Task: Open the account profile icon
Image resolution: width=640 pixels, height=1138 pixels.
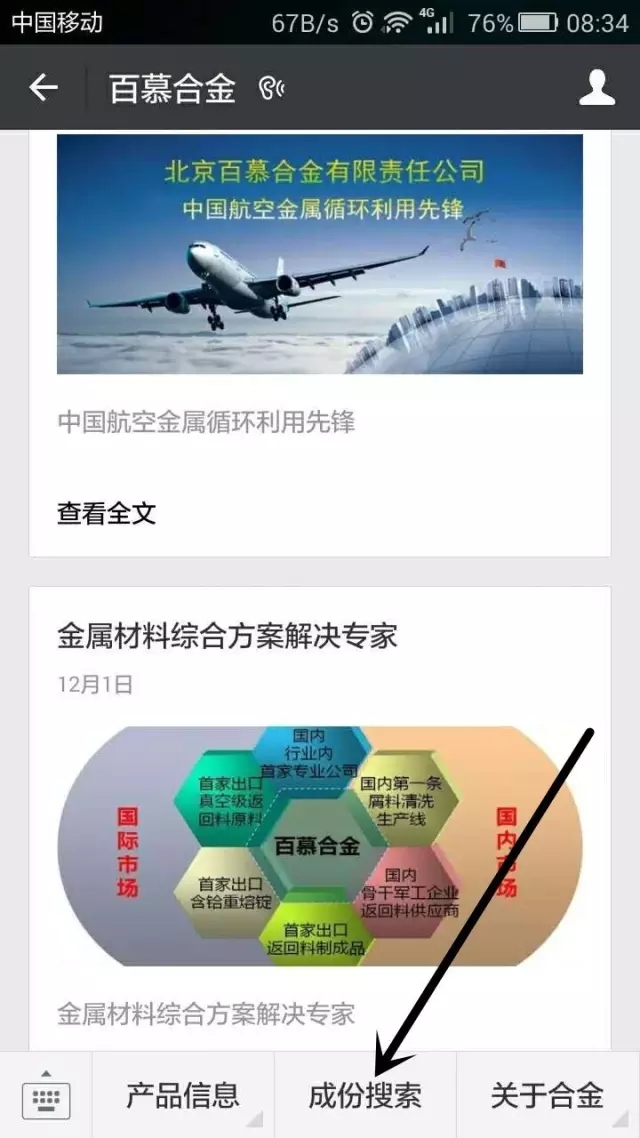Action: point(597,88)
